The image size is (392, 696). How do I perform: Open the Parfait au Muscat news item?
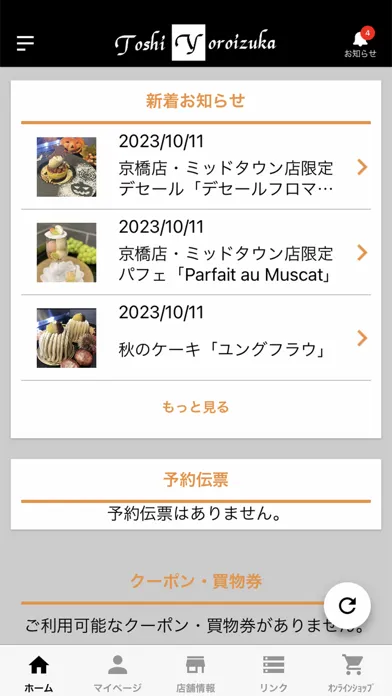[x=196, y=253]
